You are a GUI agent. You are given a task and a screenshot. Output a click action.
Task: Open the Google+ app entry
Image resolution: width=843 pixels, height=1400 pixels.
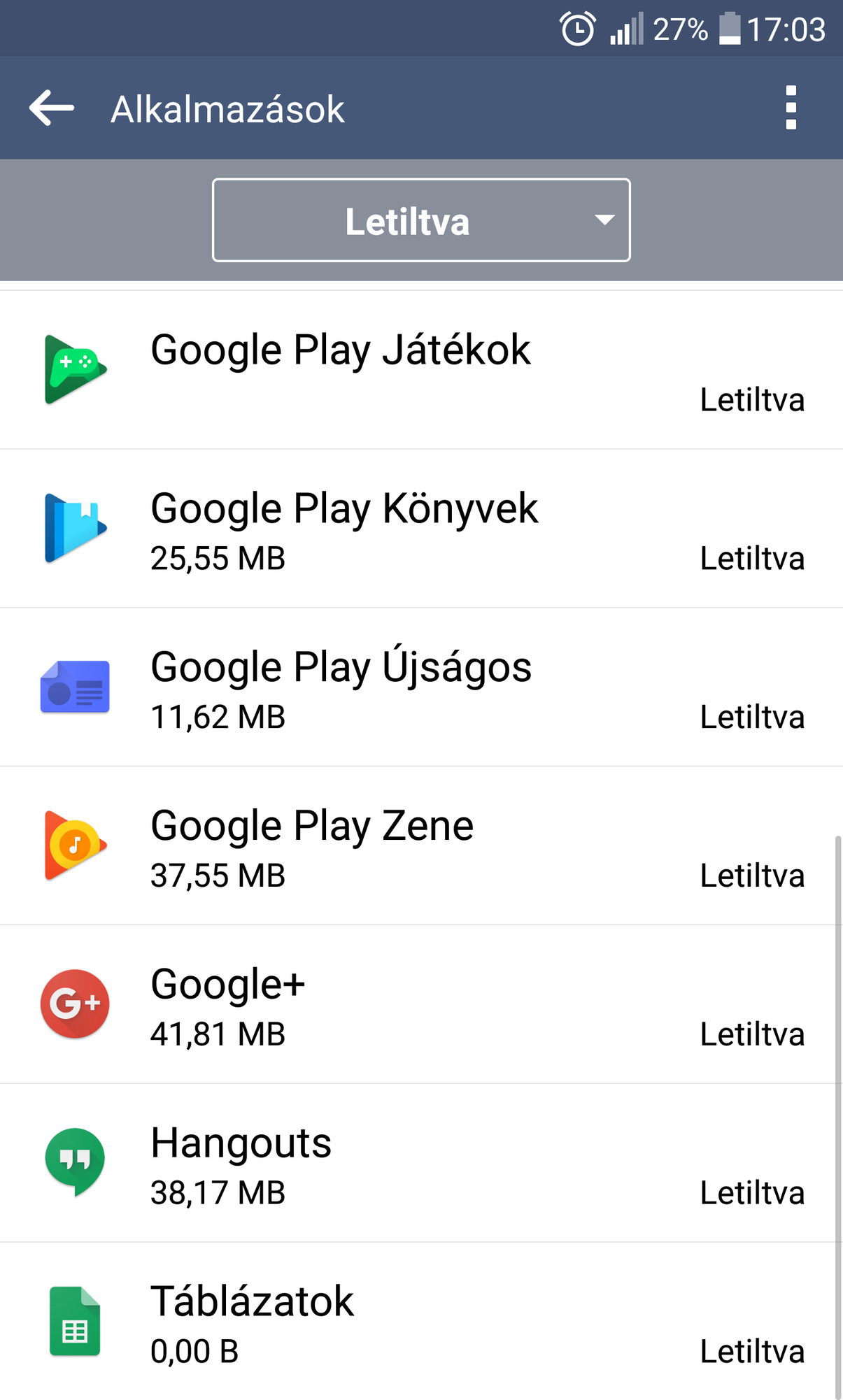pyautogui.click(x=420, y=1005)
